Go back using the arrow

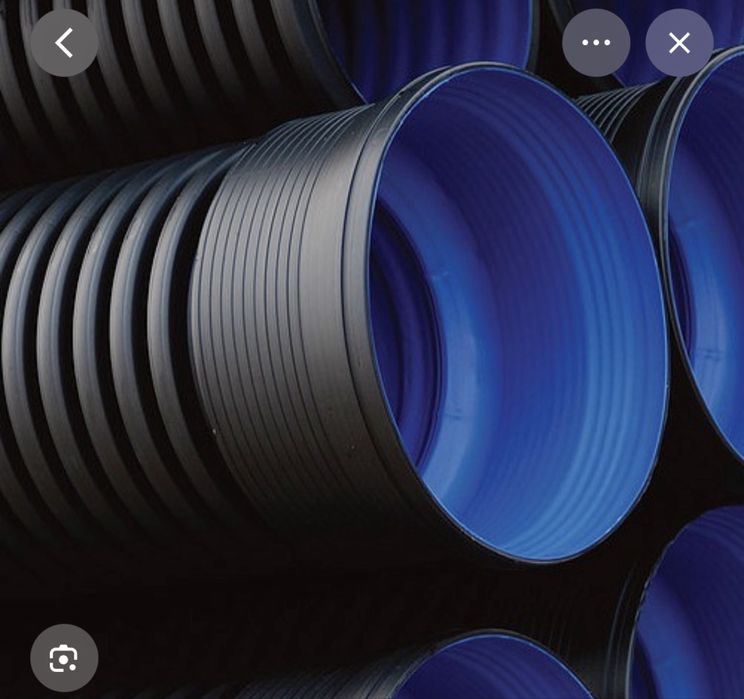pos(64,43)
